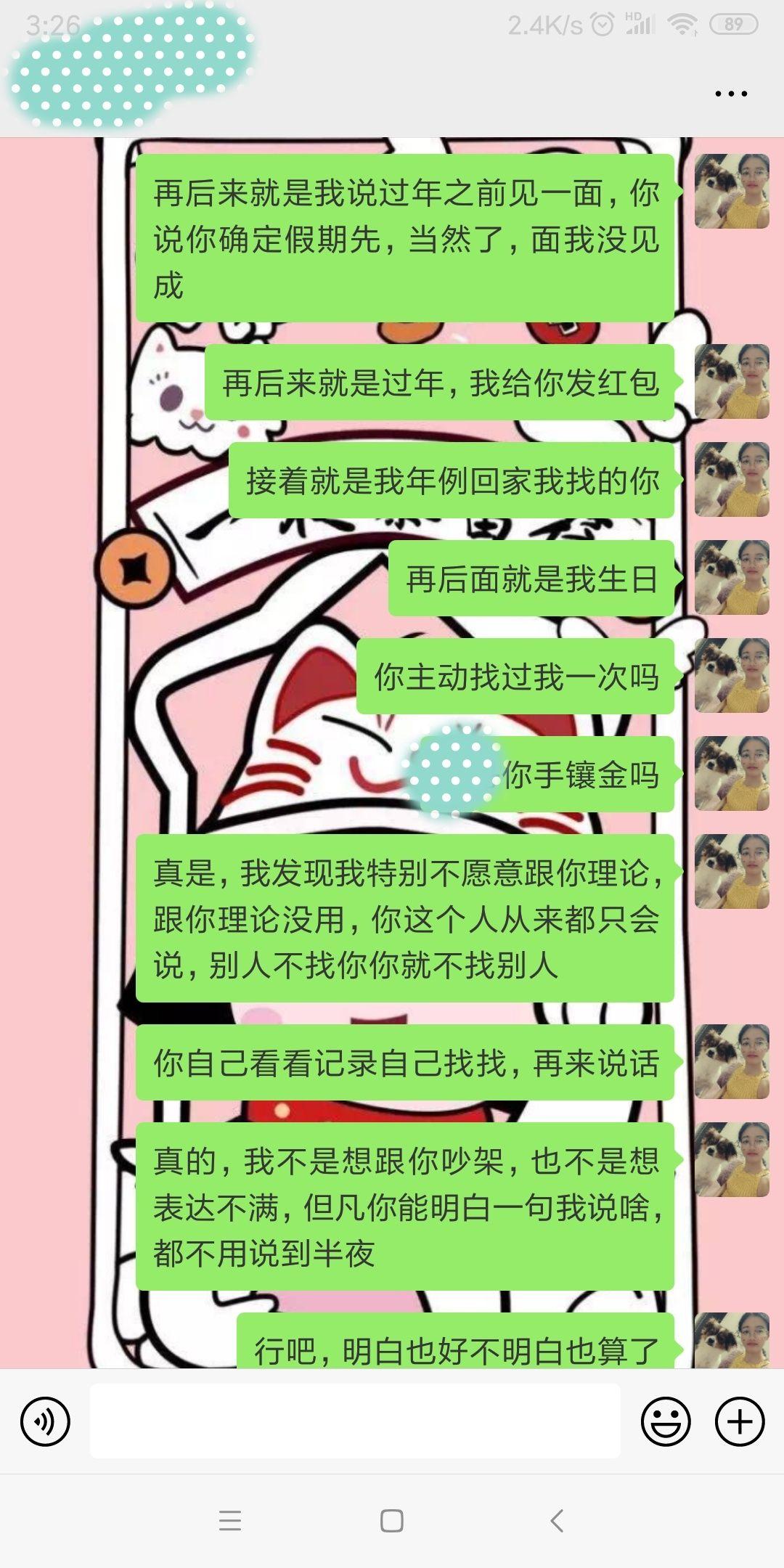784x1568 pixels.
Task: Tap avatar beside '再后面就是我生日' message
Action: 731,578
